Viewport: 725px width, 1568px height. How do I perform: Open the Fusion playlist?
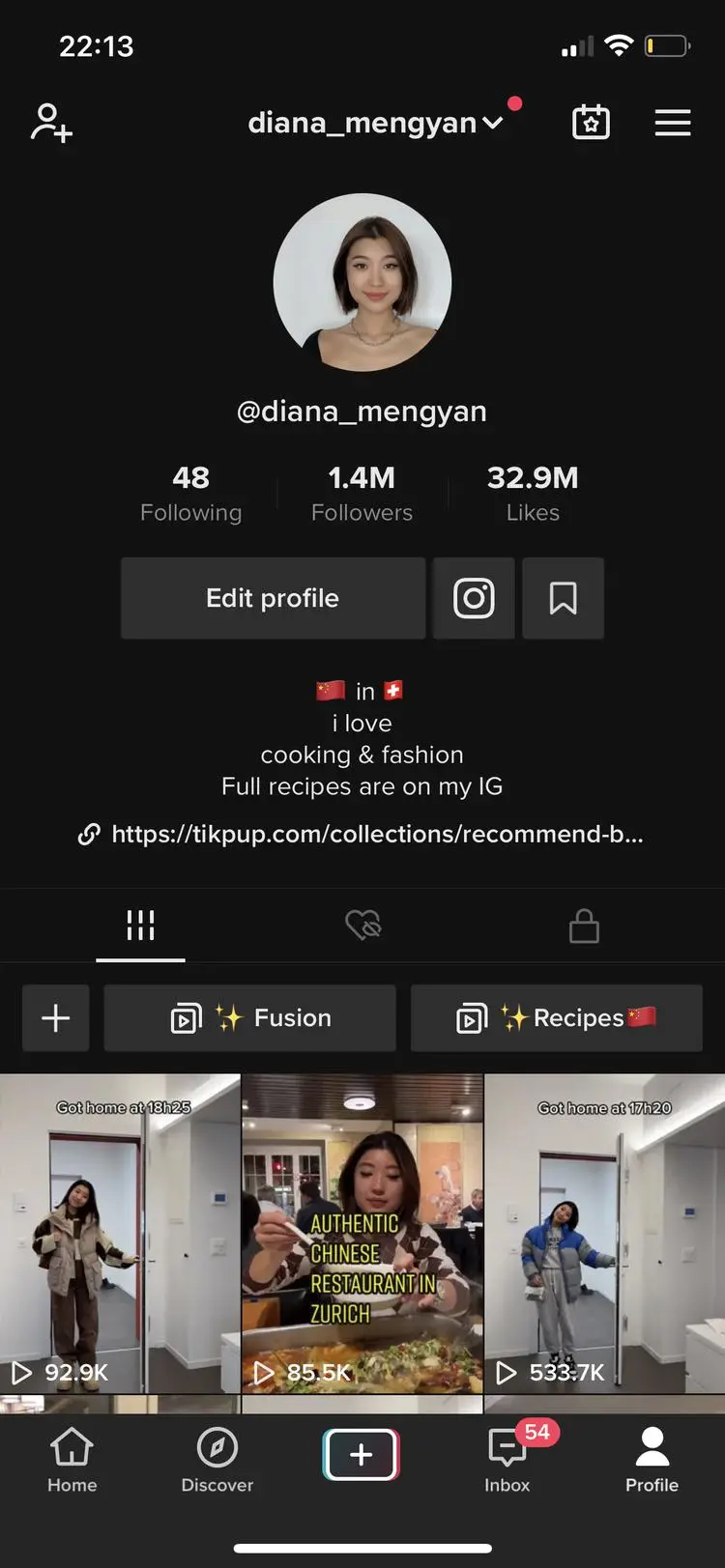[x=250, y=1017]
